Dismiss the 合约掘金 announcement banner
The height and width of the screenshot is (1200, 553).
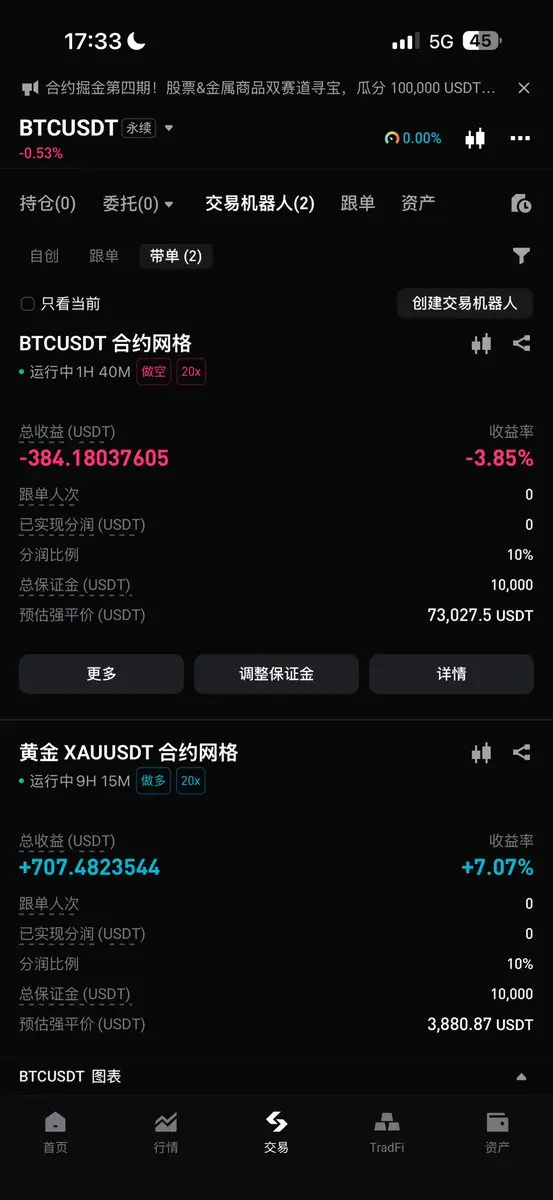click(x=523, y=88)
